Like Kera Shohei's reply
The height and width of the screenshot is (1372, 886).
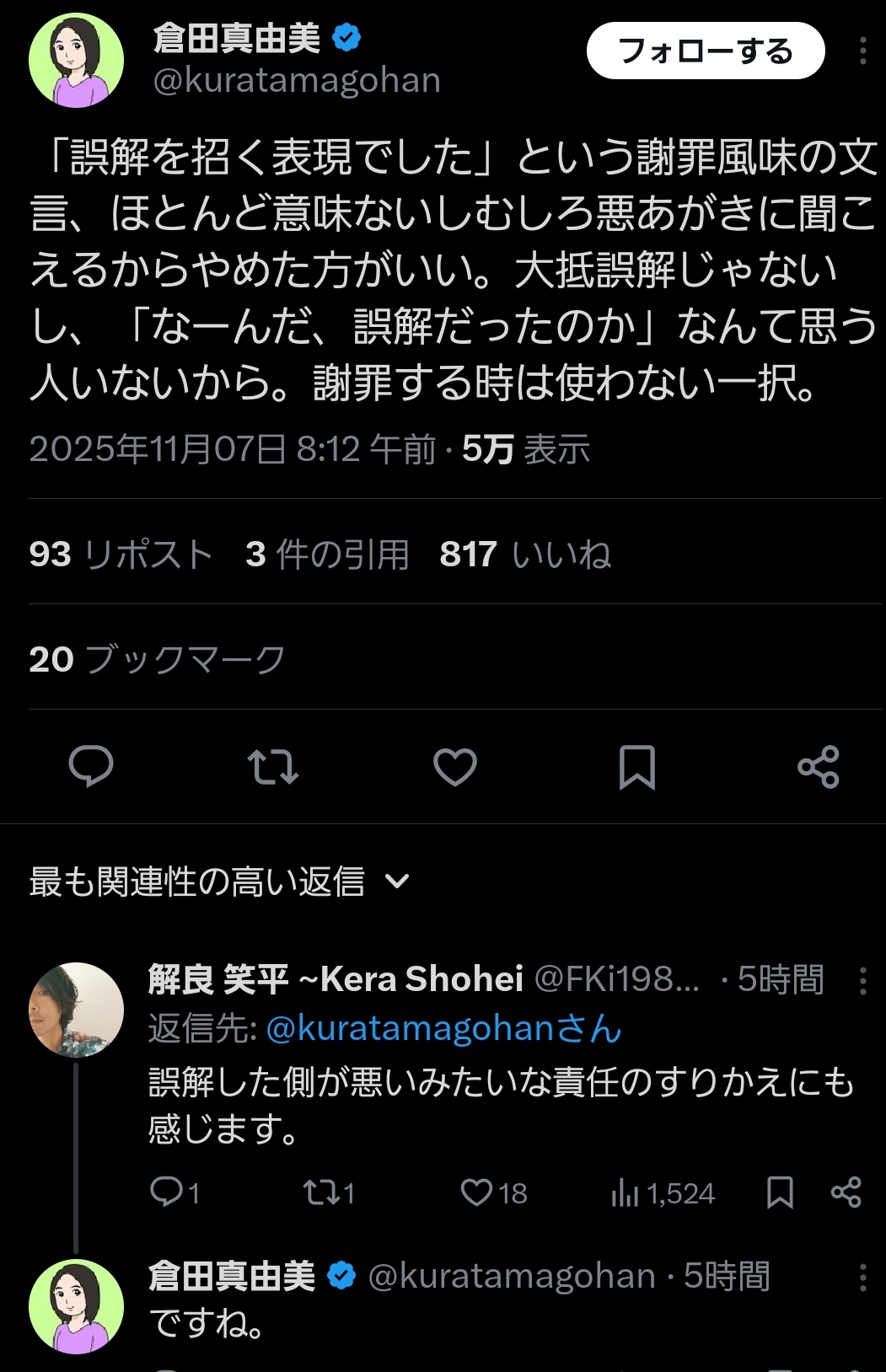point(477,1192)
